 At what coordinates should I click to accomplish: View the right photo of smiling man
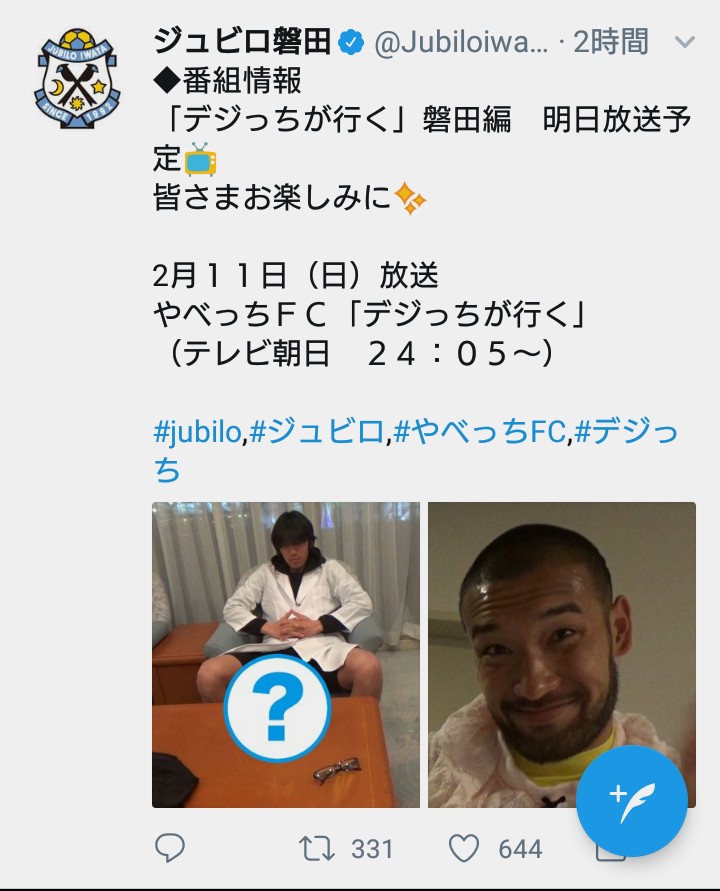coord(561,654)
